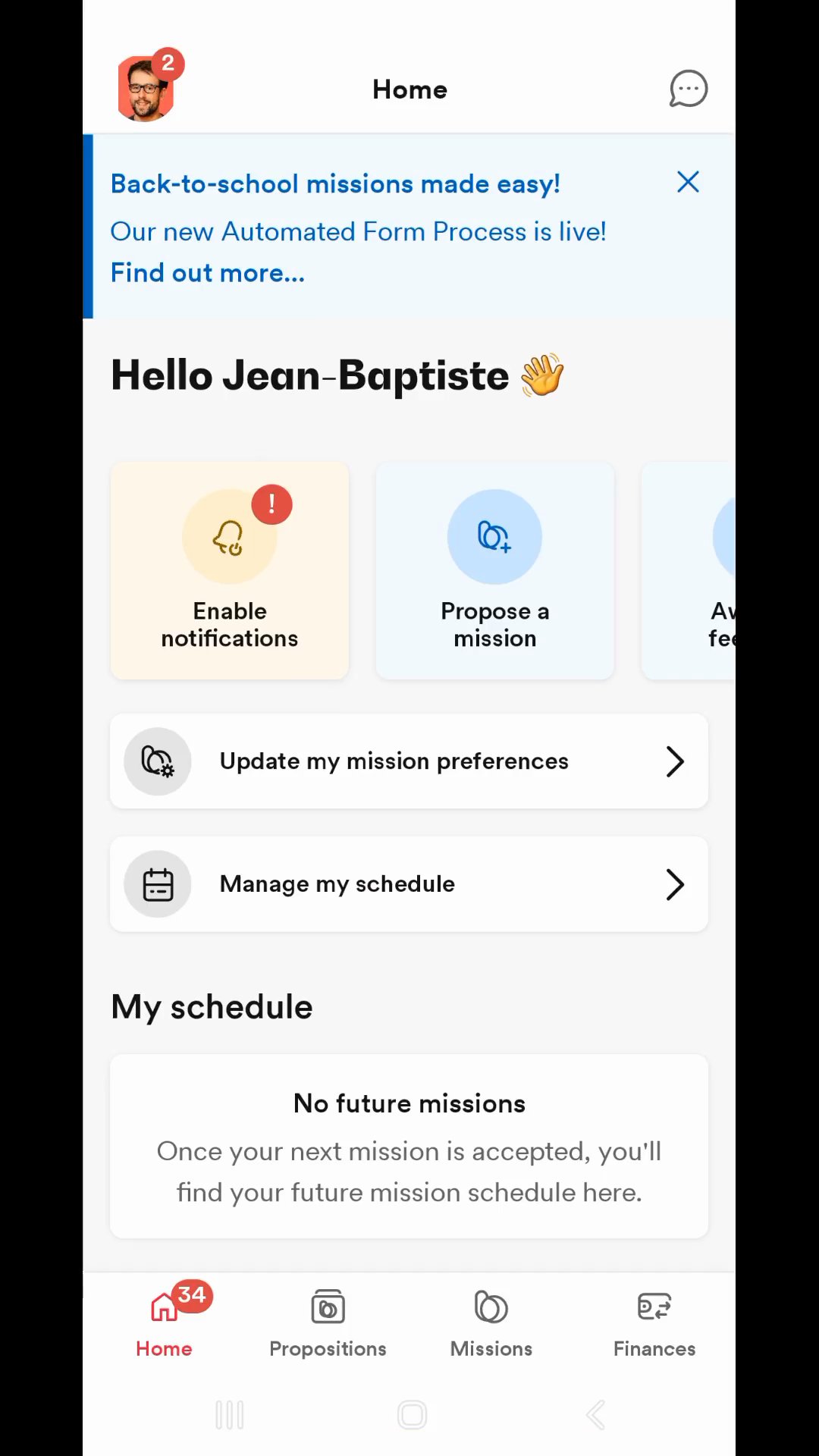Viewport: 819px width, 1456px height.
Task: Open the chat messages icon
Action: pos(688,89)
